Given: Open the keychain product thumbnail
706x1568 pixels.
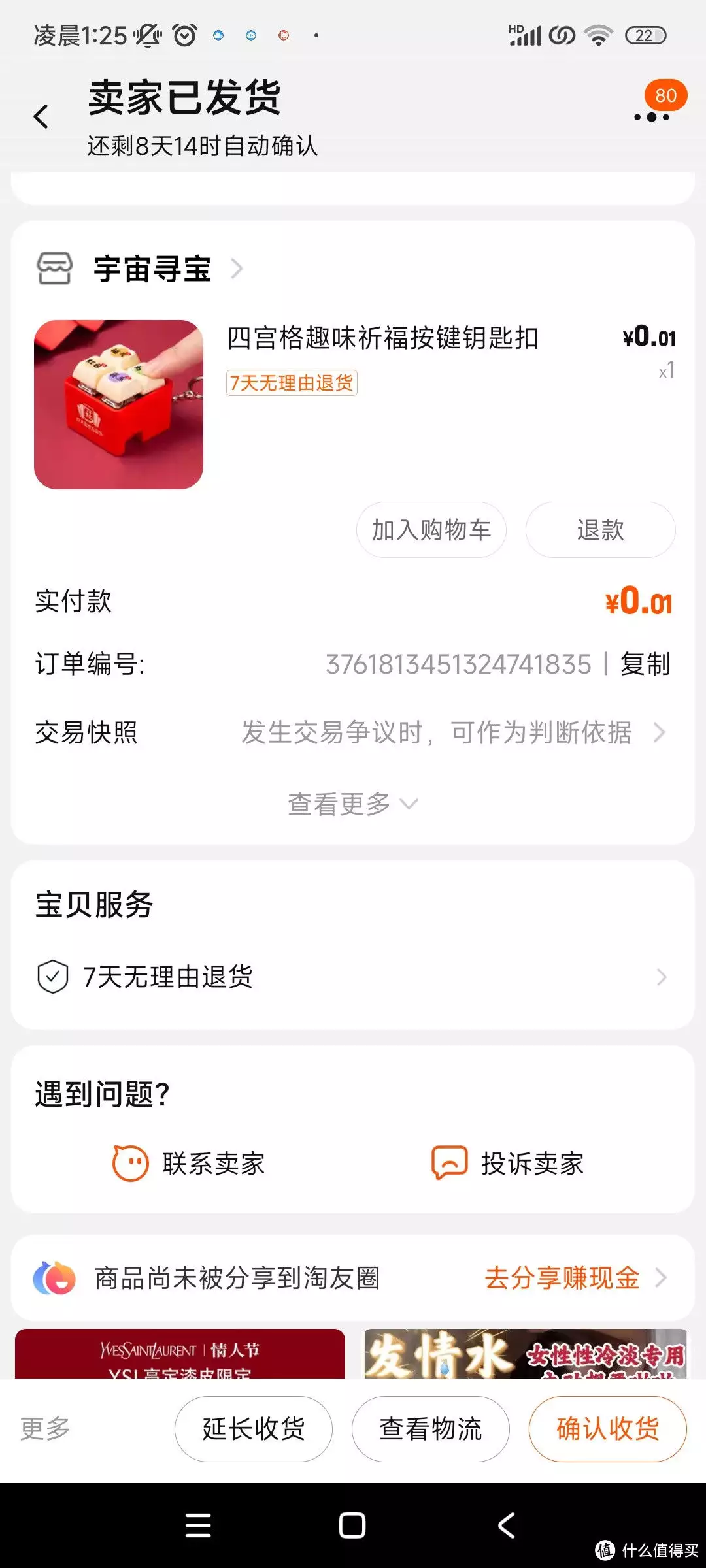Looking at the screenshot, I should 118,404.
